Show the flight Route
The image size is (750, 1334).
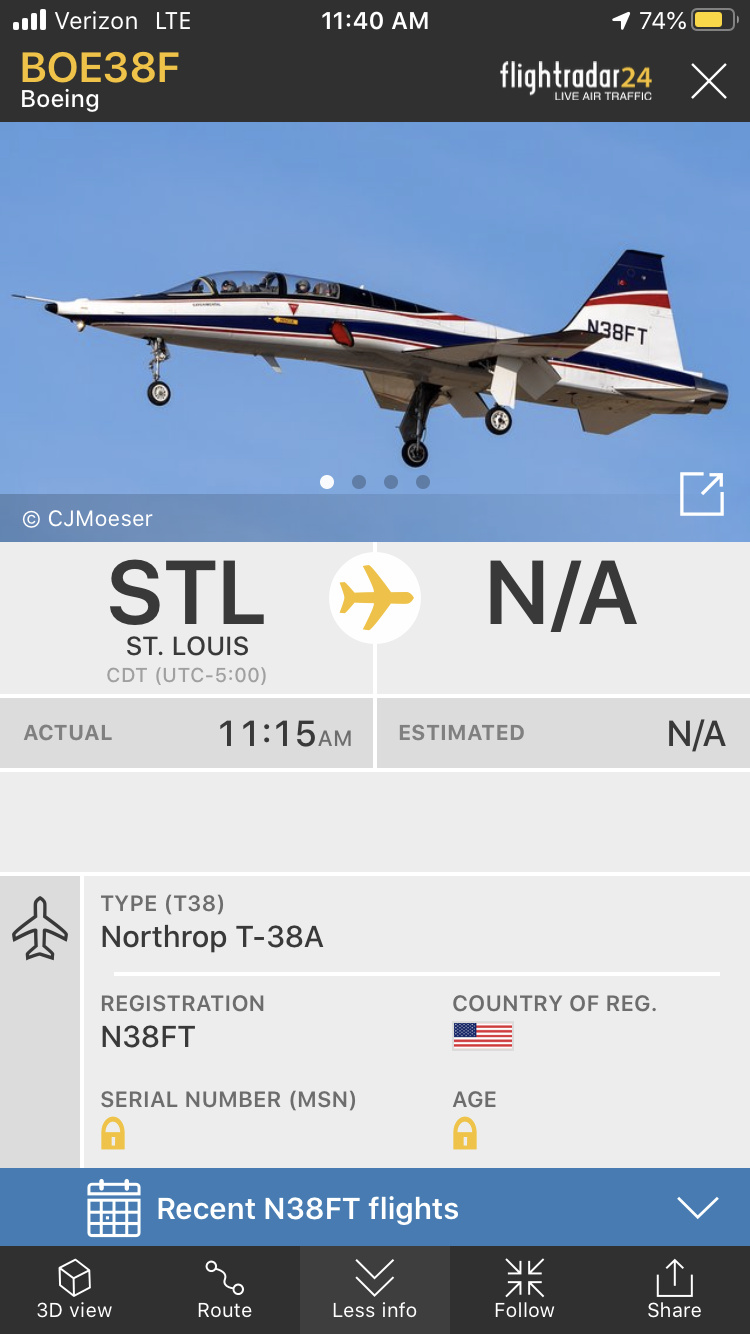225,1290
